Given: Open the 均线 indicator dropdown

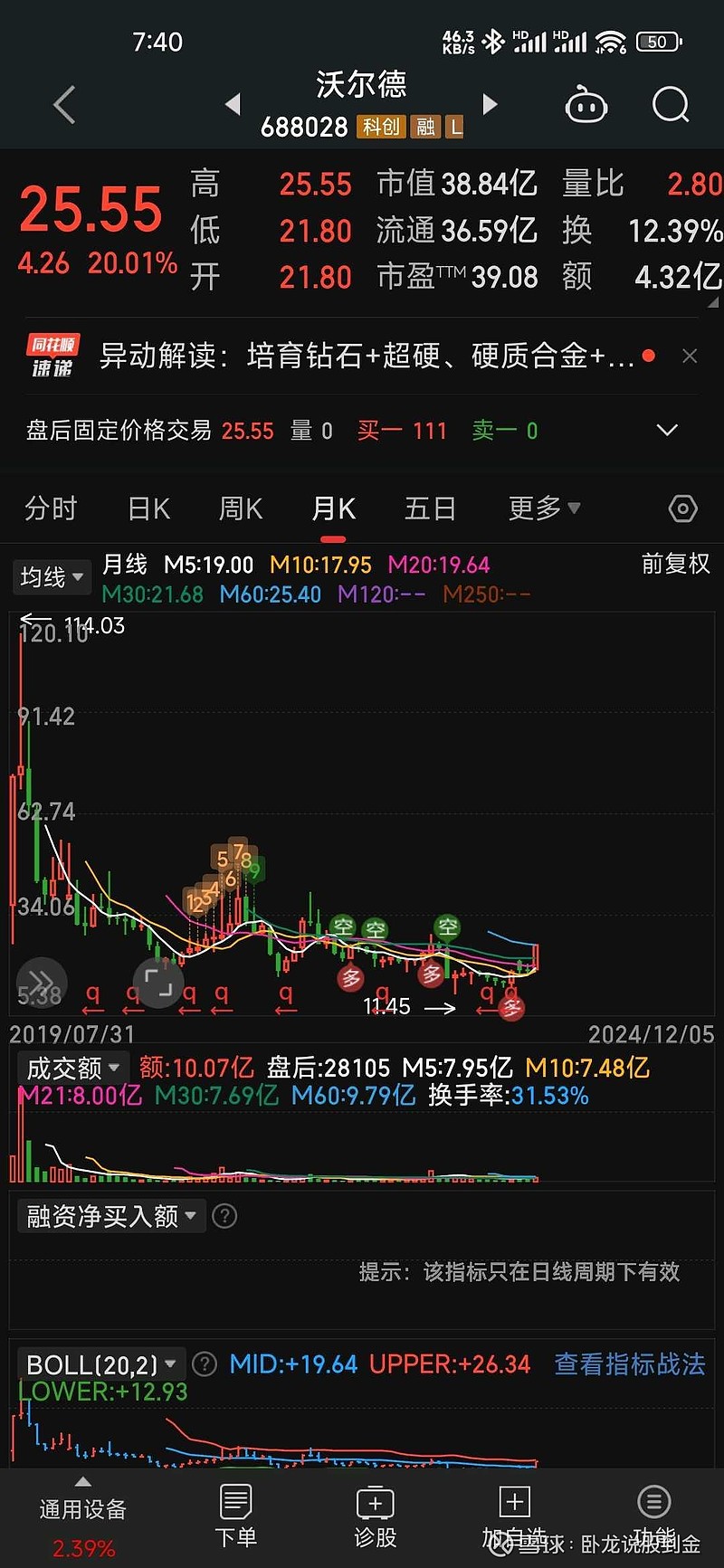Looking at the screenshot, I should click(52, 576).
